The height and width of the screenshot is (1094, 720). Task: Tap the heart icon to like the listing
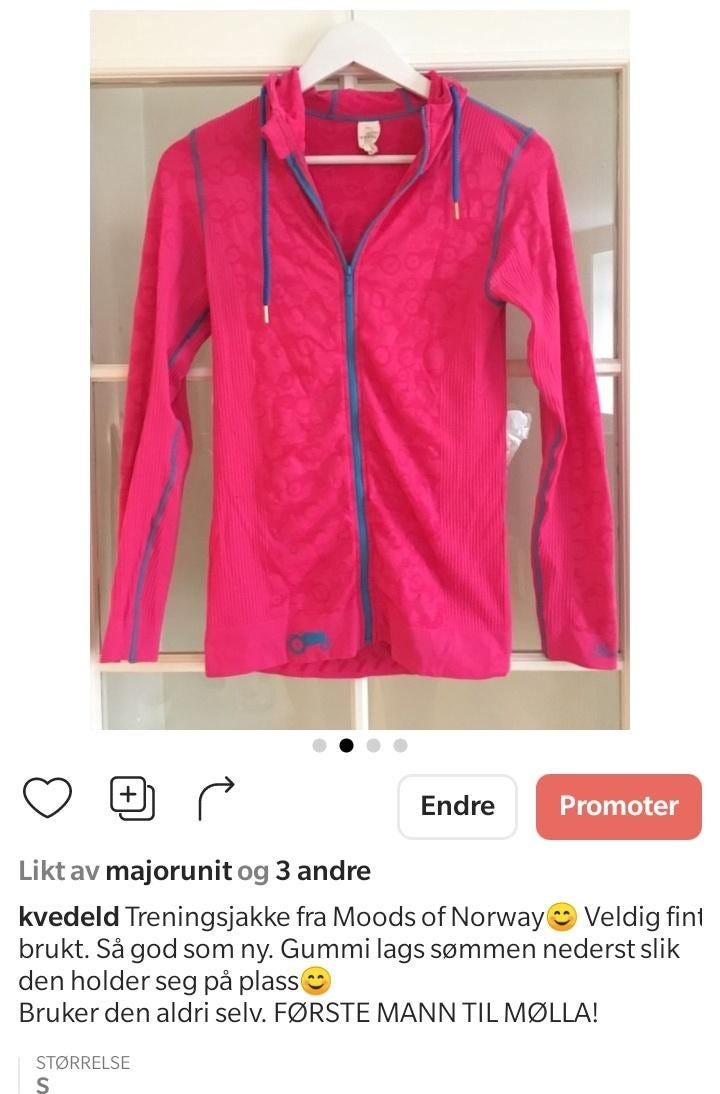pos(48,797)
